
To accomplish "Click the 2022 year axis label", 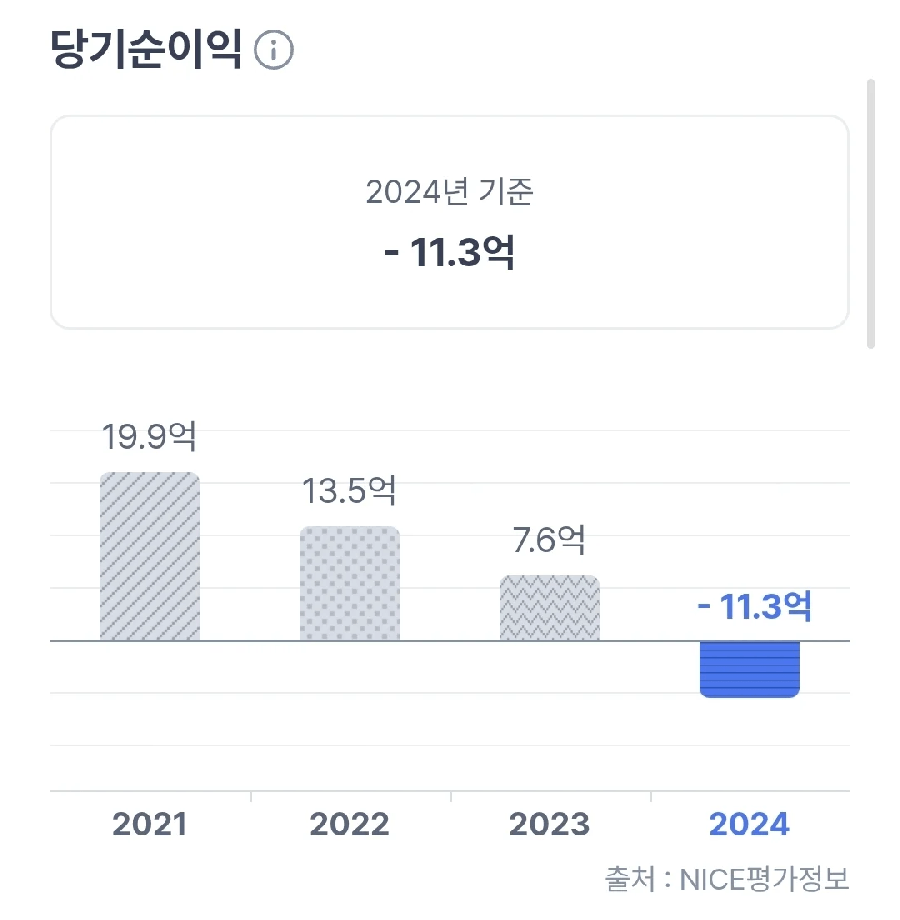I will tap(349, 823).
